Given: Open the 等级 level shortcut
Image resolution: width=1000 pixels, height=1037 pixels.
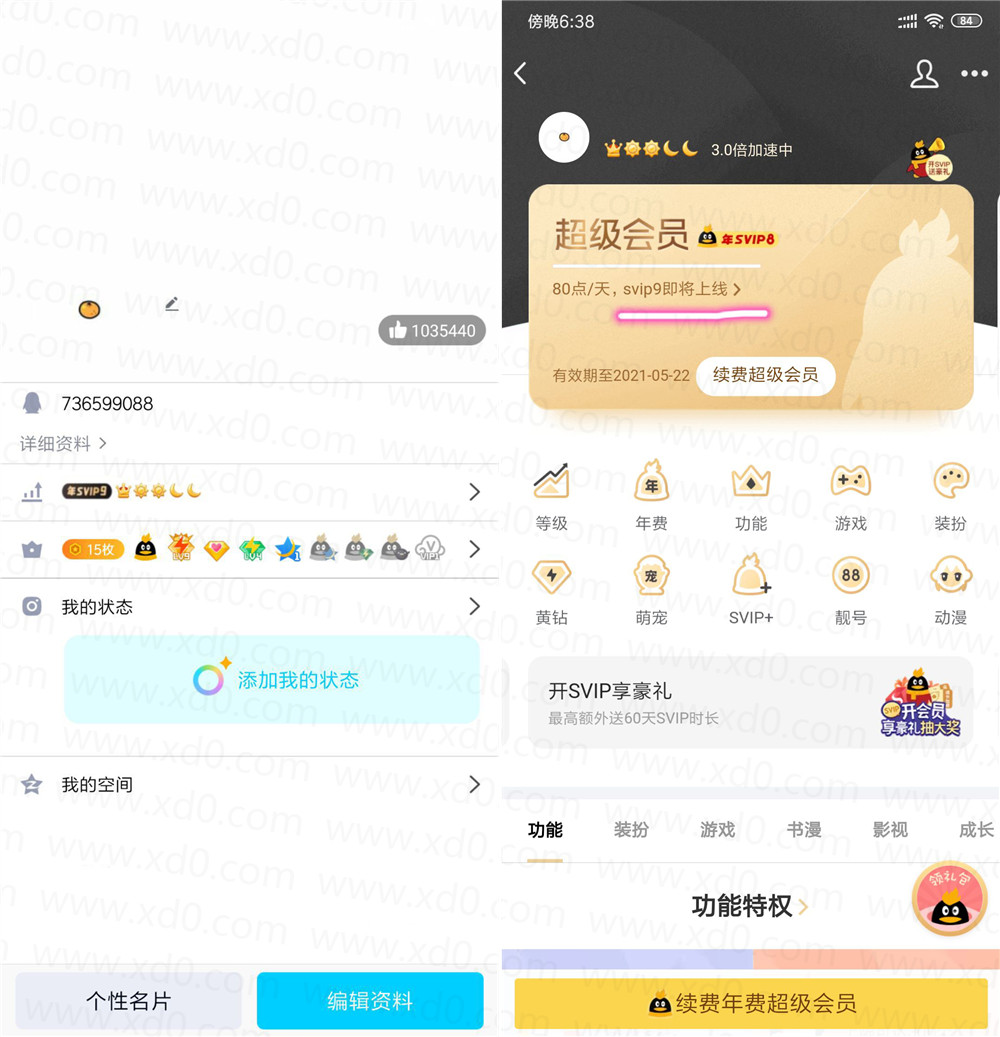Looking at the screenshot, I should pyautogui.click(x=551, y=496).
